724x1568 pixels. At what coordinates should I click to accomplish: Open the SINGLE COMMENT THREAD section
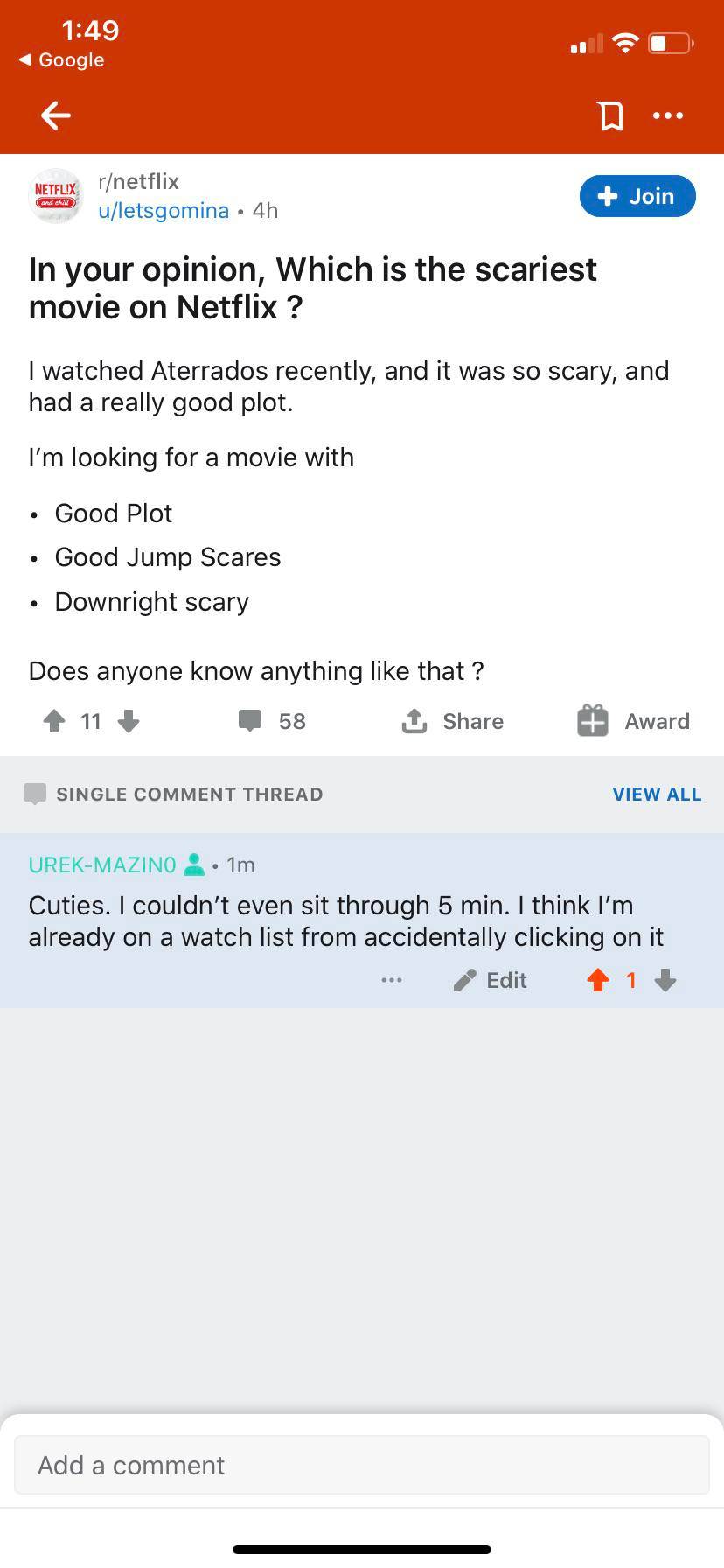[191, 794]
